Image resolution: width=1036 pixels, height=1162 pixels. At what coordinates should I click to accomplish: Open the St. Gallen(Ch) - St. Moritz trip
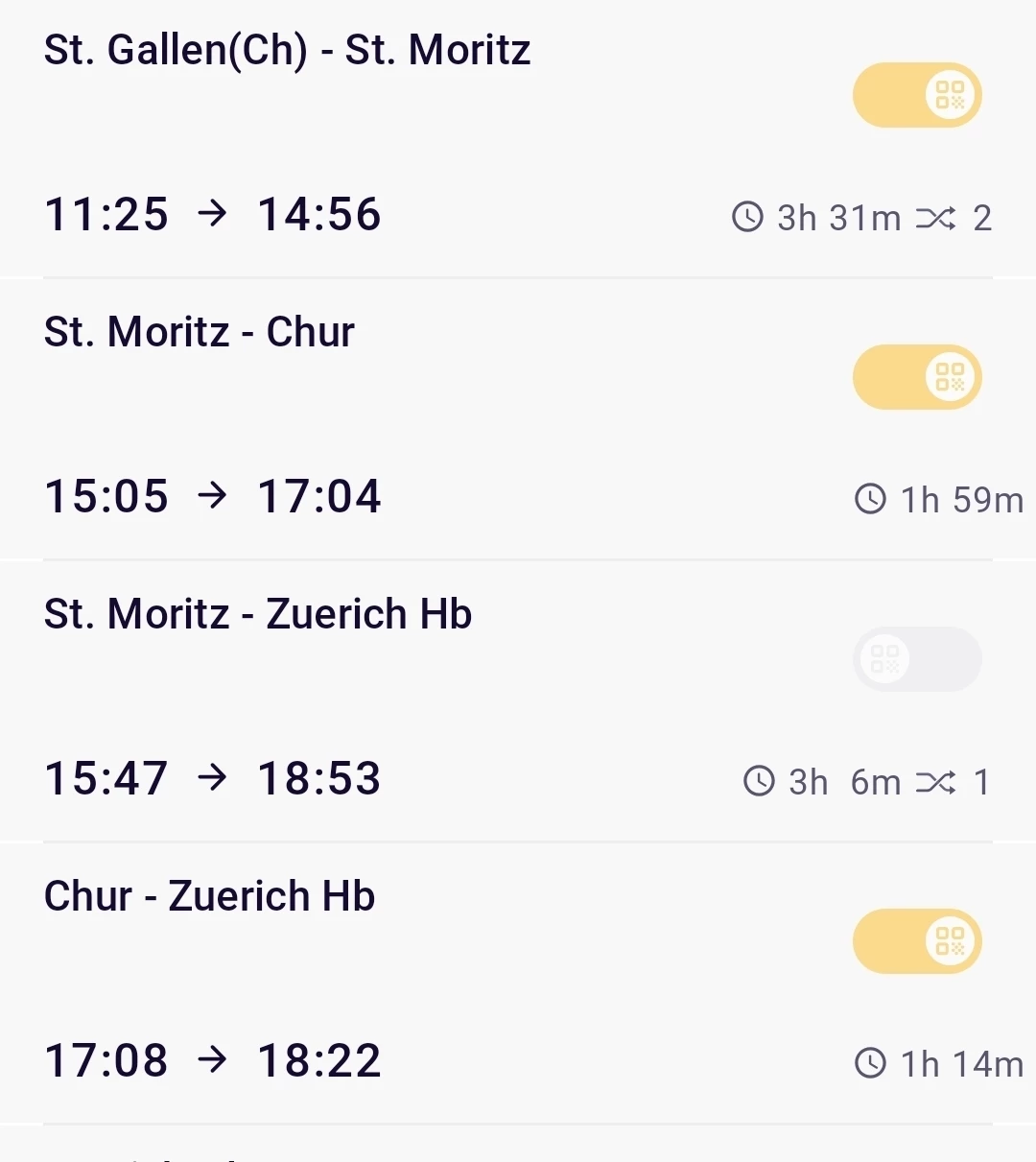pyautogui.click(x=288, y=51)
